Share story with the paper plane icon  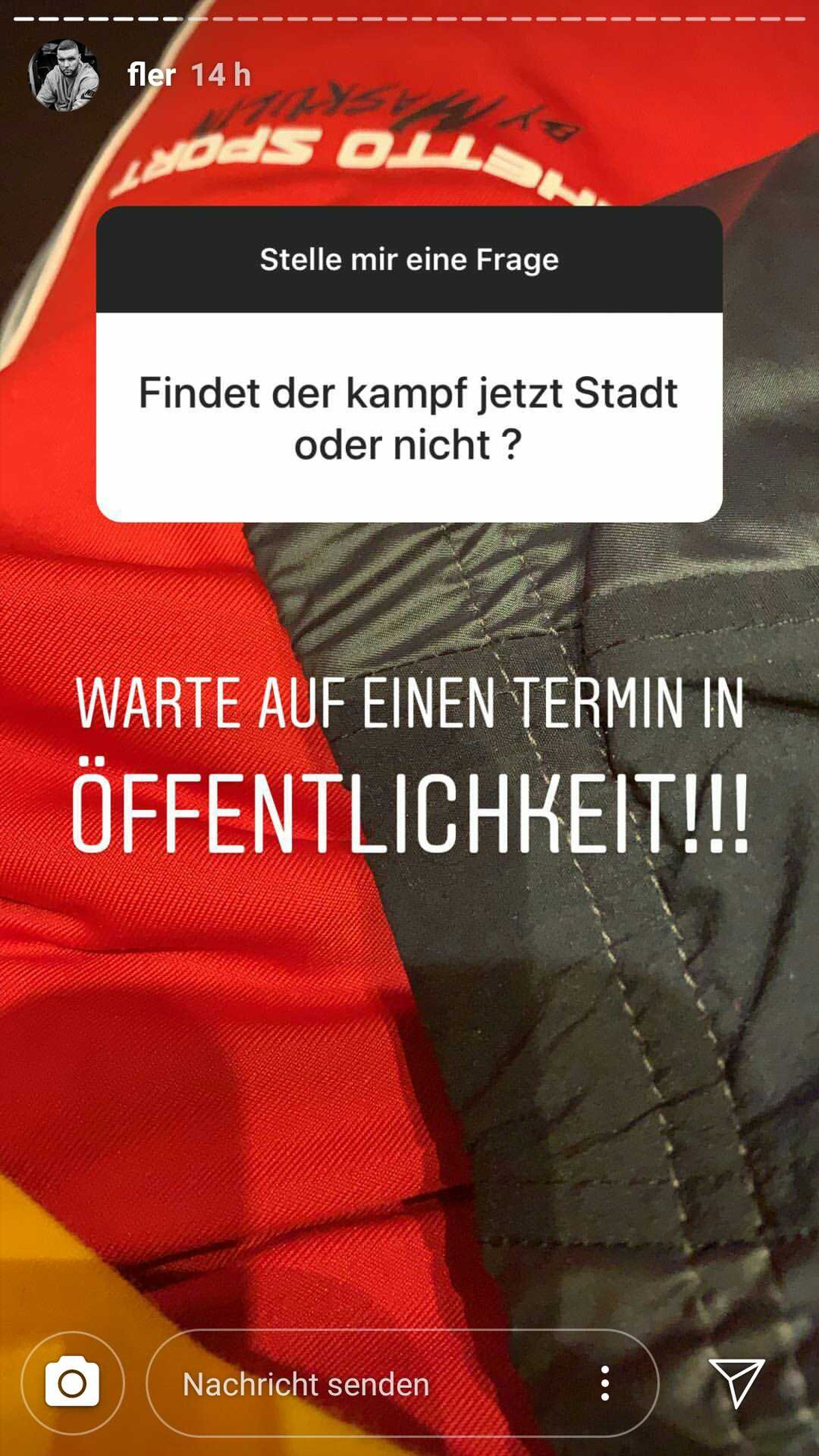pyautogui.click(x=736, y=1383)
